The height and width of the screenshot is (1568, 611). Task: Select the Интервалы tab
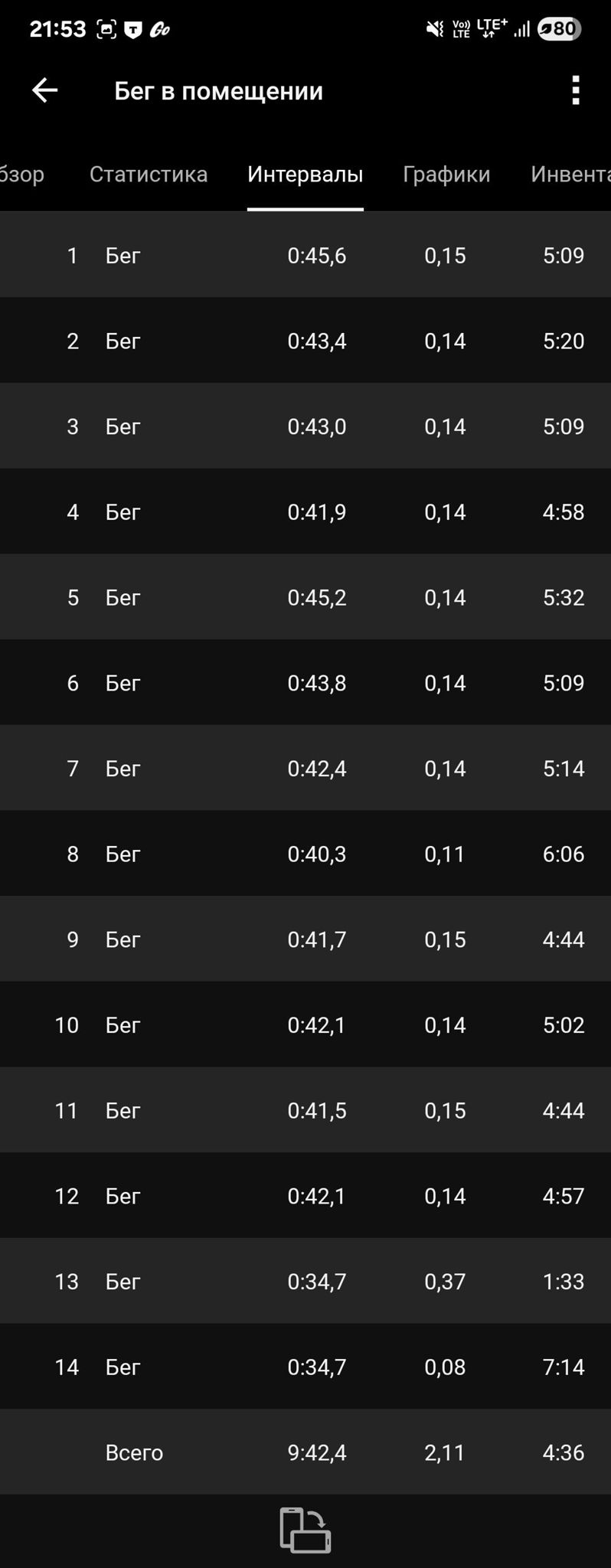click(x=305, y=175)
